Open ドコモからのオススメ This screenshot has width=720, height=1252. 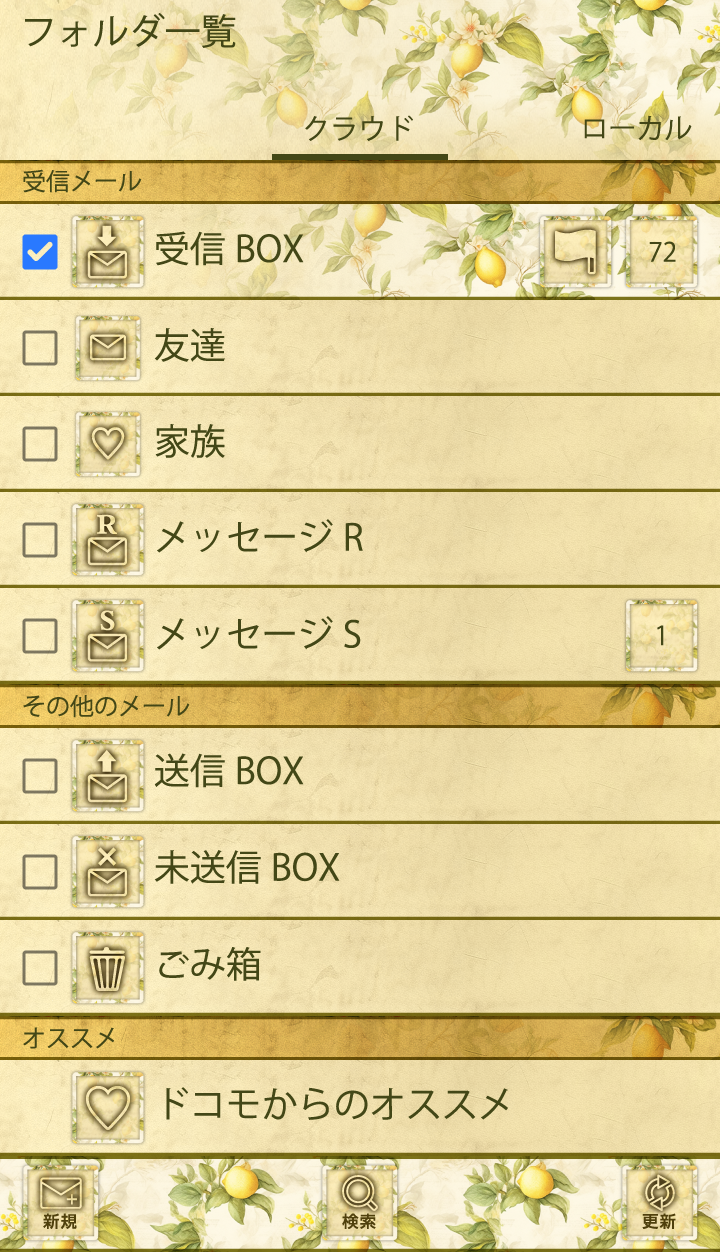[x=334, y=1105]
